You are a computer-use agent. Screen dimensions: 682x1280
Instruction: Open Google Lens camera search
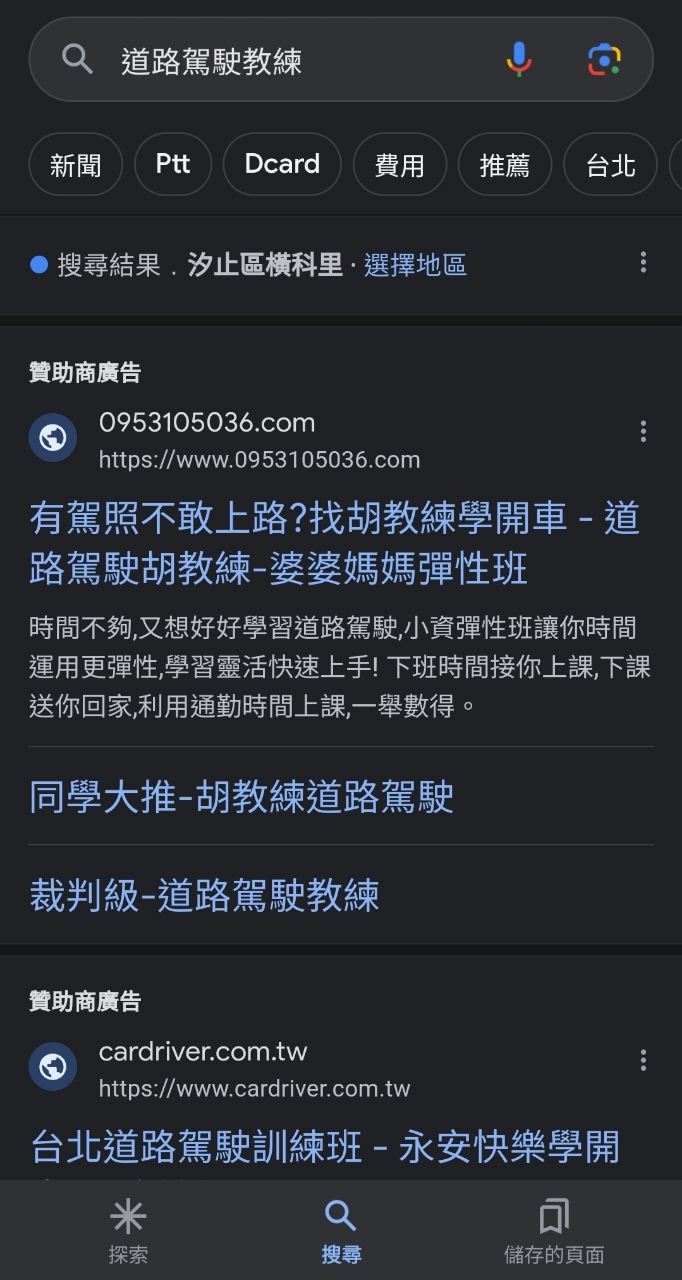[604, 60]
